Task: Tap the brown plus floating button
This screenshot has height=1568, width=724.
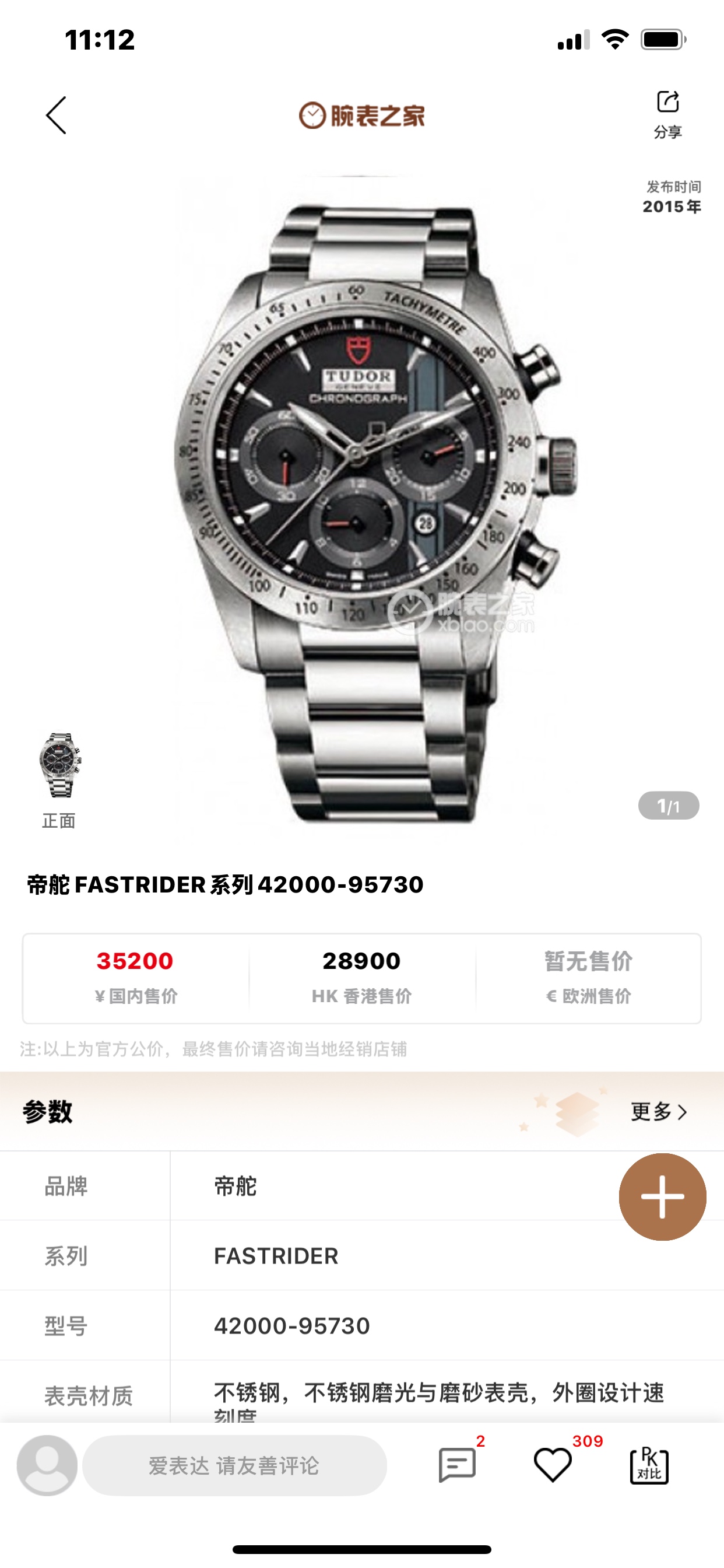Action: pos(662,1196)
